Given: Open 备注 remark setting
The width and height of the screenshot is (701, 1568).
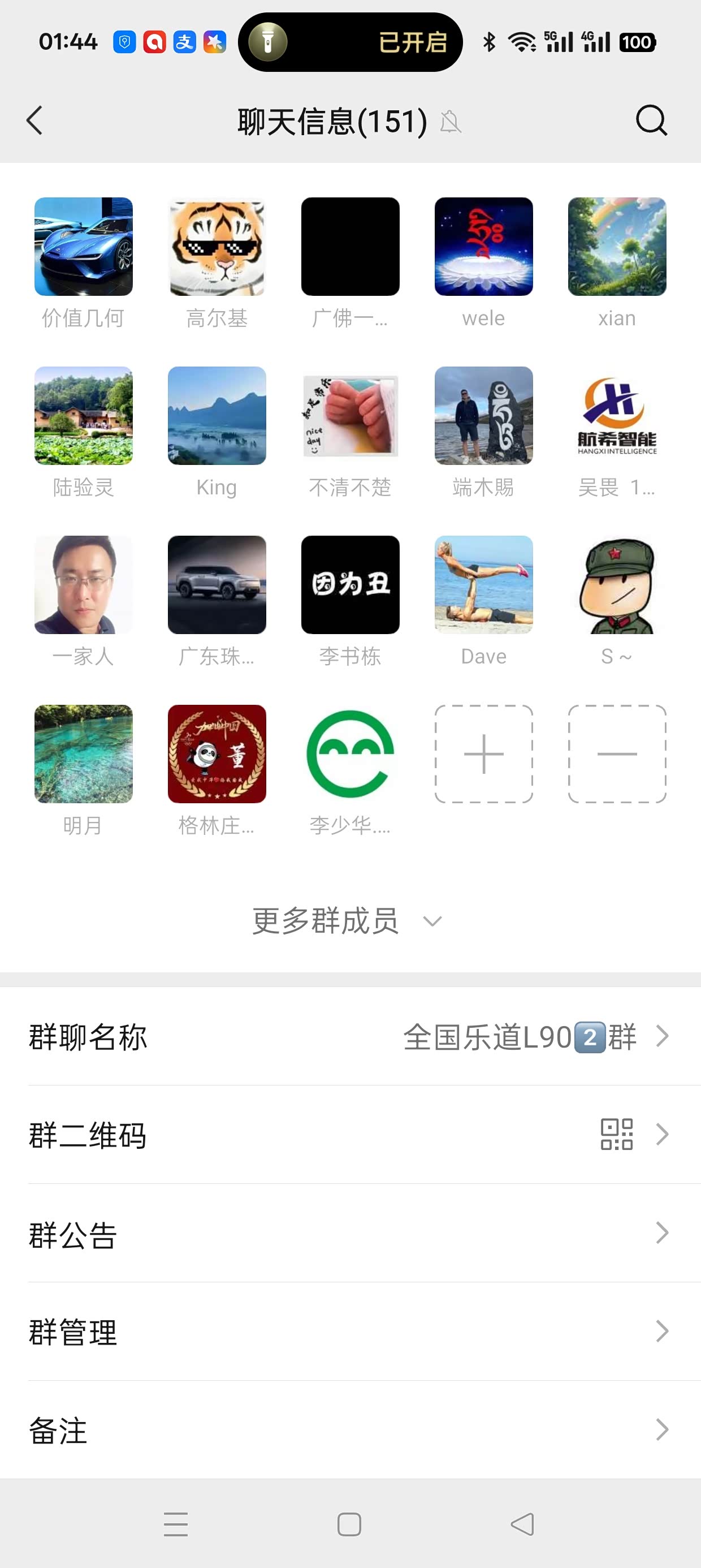Looking at the screenshot, I should pos(350,1431).
